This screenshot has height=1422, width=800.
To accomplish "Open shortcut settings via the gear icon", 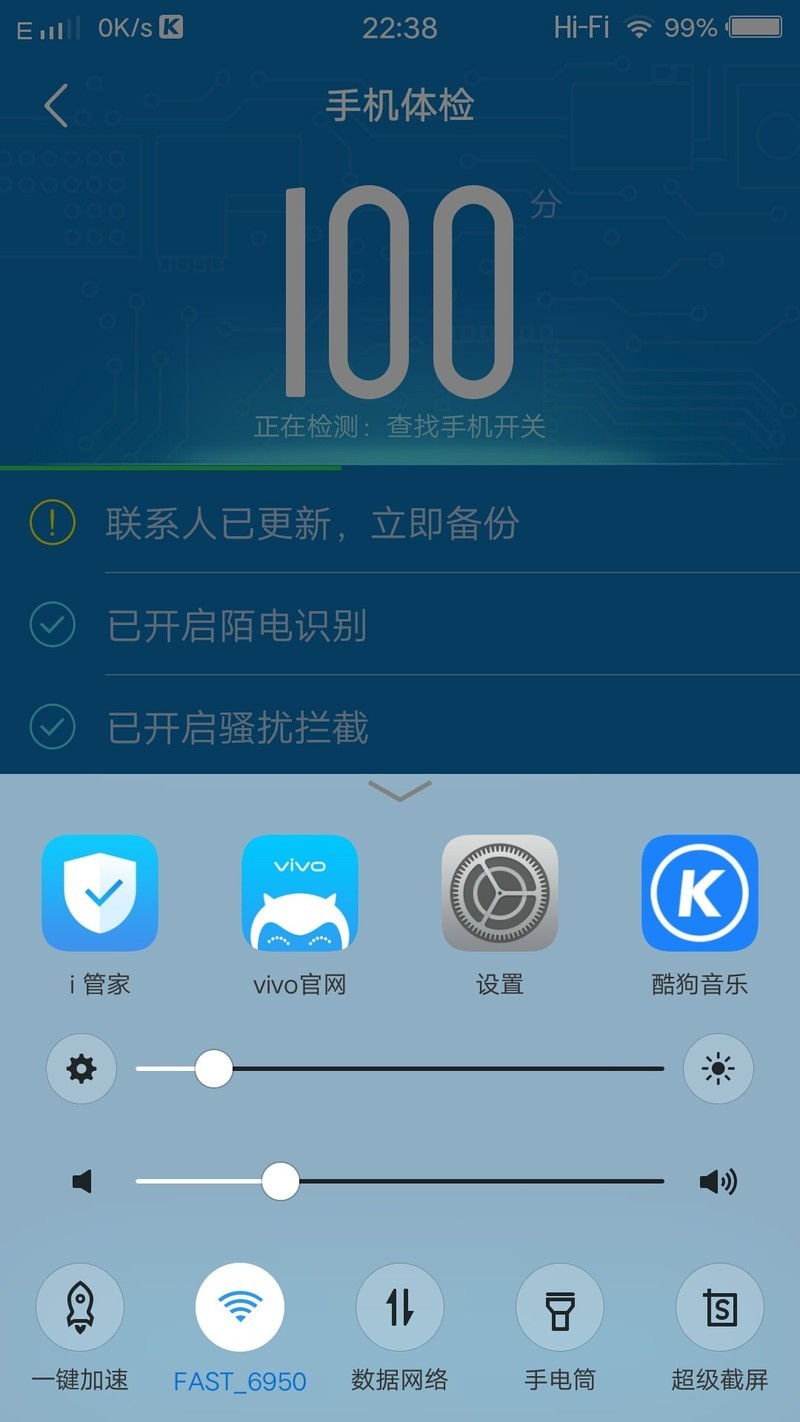I will 81,1069.
